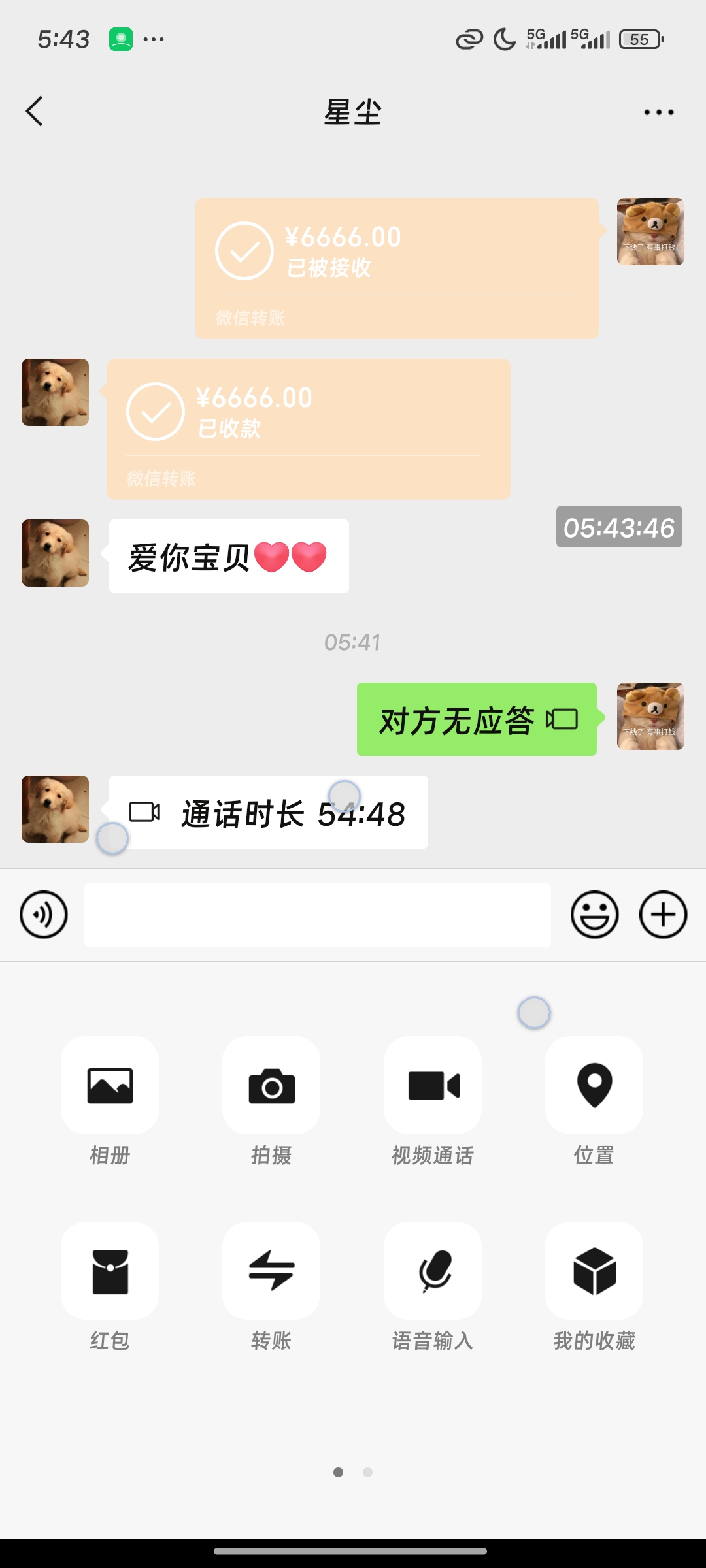Image resolution: width=706 pixels, height=1568 pixels.
Task: Go back from the 星尘 chat
Action: [x=35, y=111]
